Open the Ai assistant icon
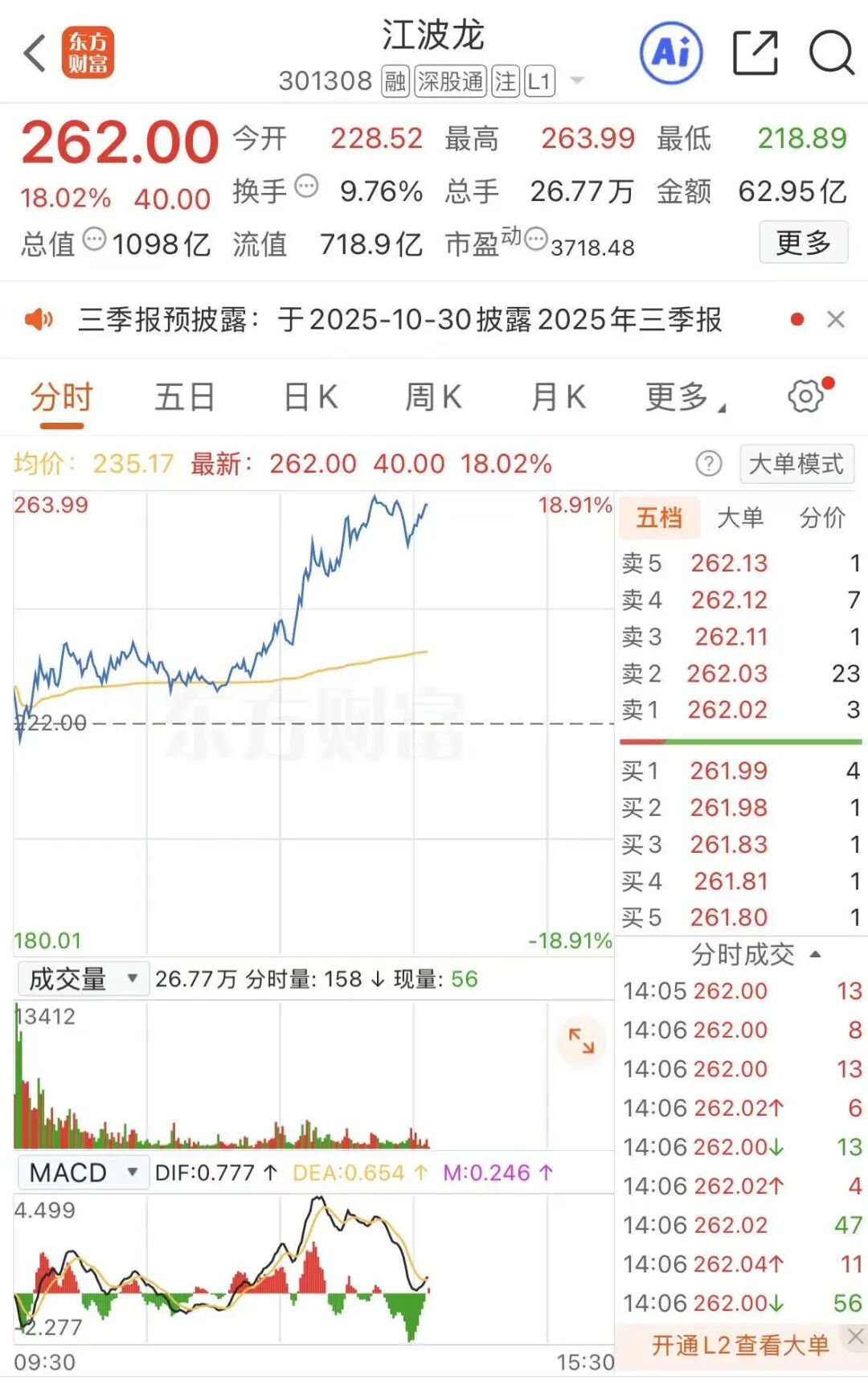Viewport: 868px width, 1397px height. click(671, 54)
